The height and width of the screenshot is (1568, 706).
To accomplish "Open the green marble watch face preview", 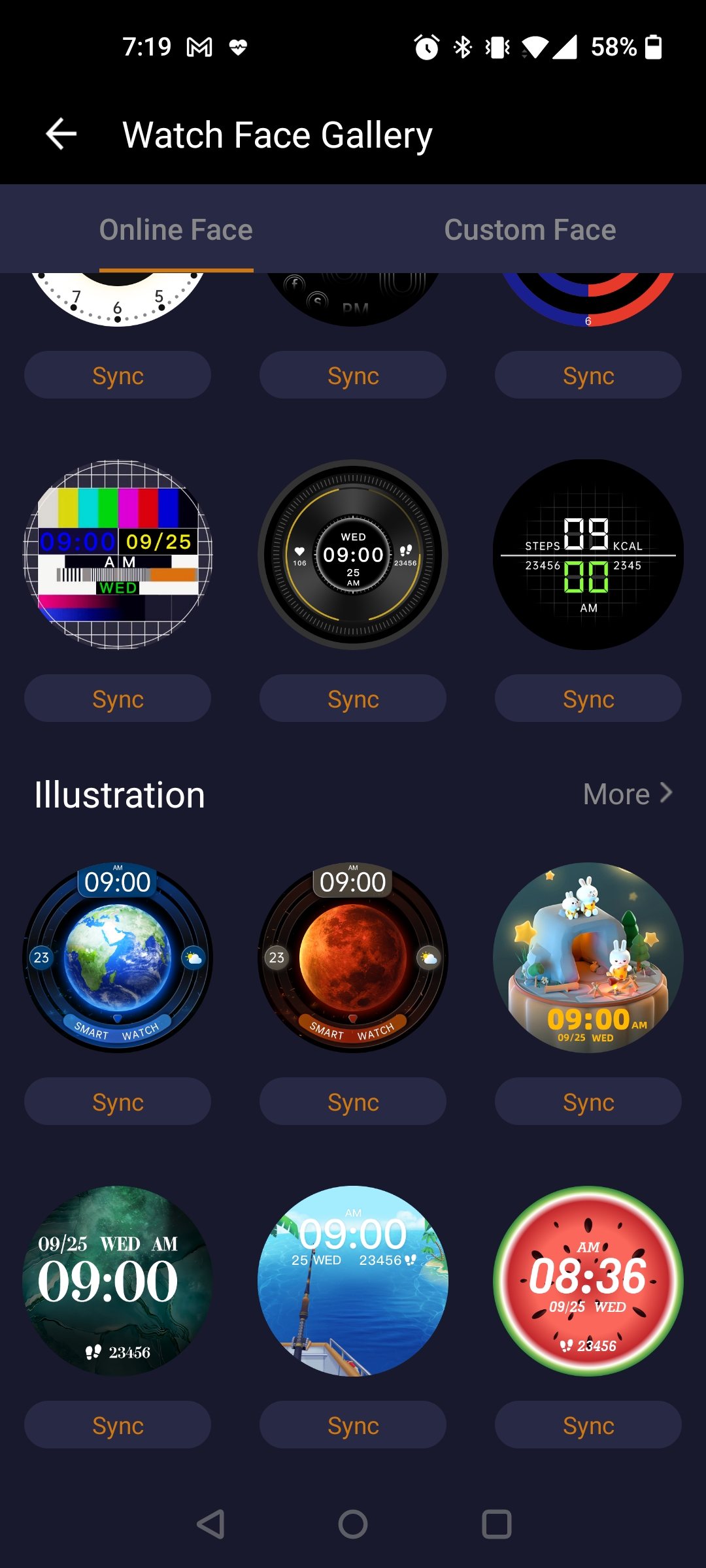I will [x=118, y=1281].
